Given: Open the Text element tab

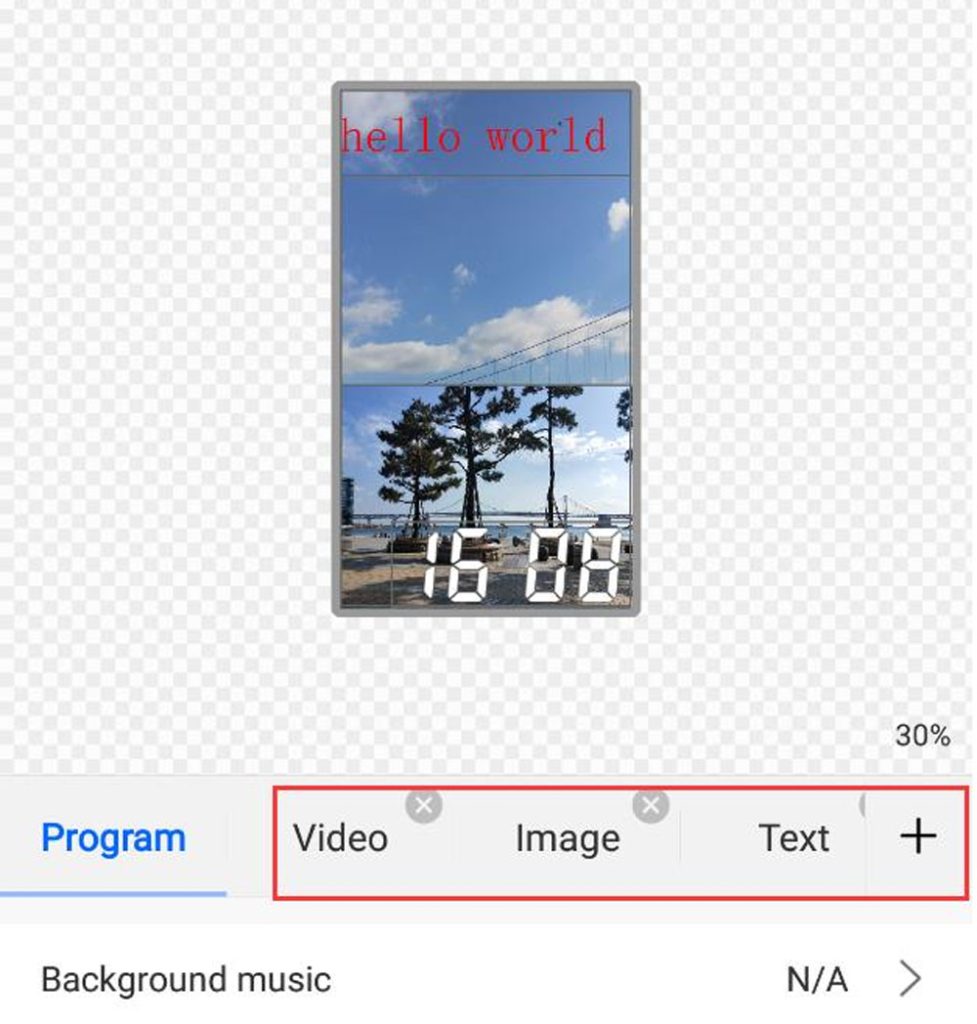Looking at the screenshot, I should [794, 838].
